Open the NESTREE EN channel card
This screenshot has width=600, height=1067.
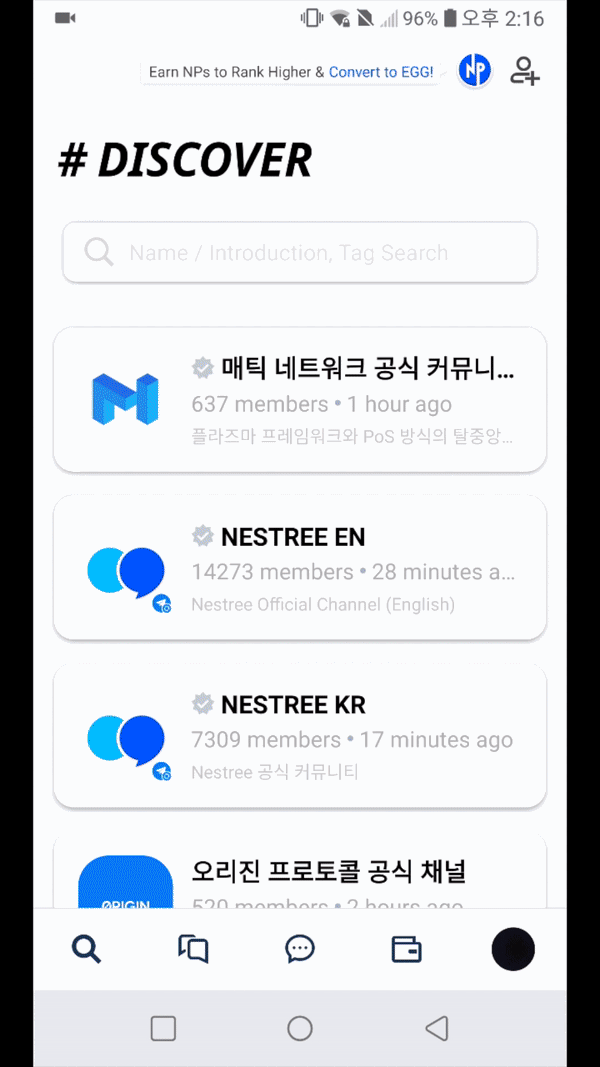pyautogui.click(x=300, y=567)
